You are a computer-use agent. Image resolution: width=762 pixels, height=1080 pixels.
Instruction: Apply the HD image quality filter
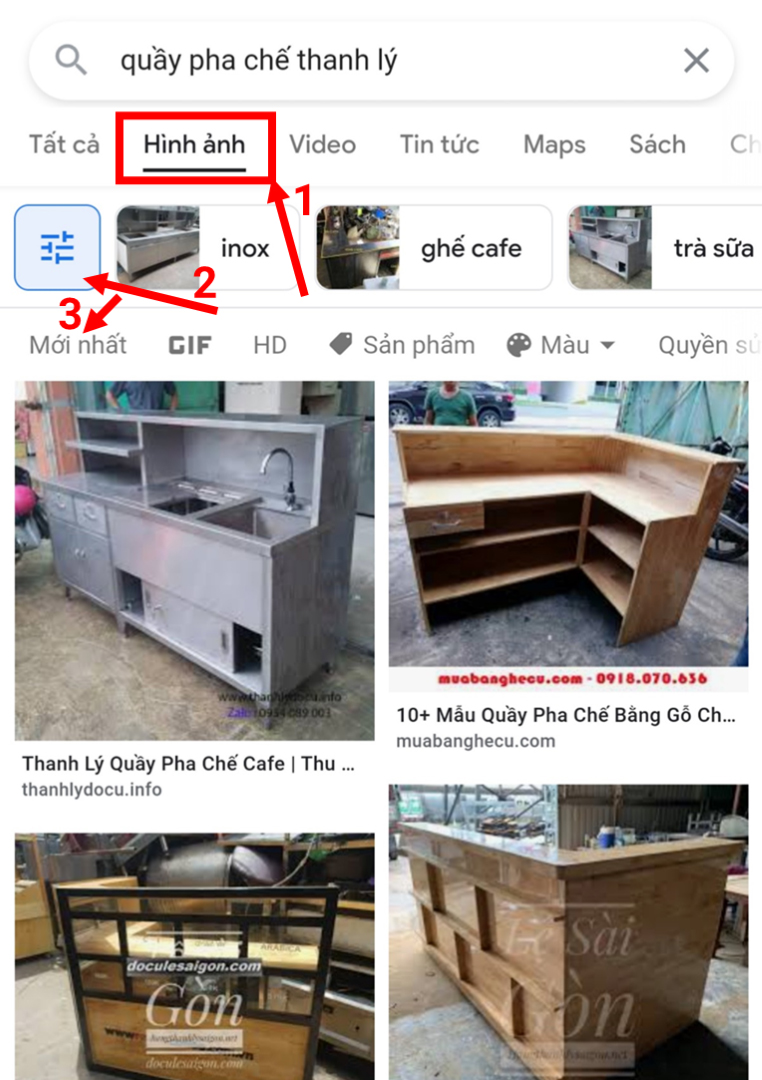pyautogui.click(x=269, y=344)
